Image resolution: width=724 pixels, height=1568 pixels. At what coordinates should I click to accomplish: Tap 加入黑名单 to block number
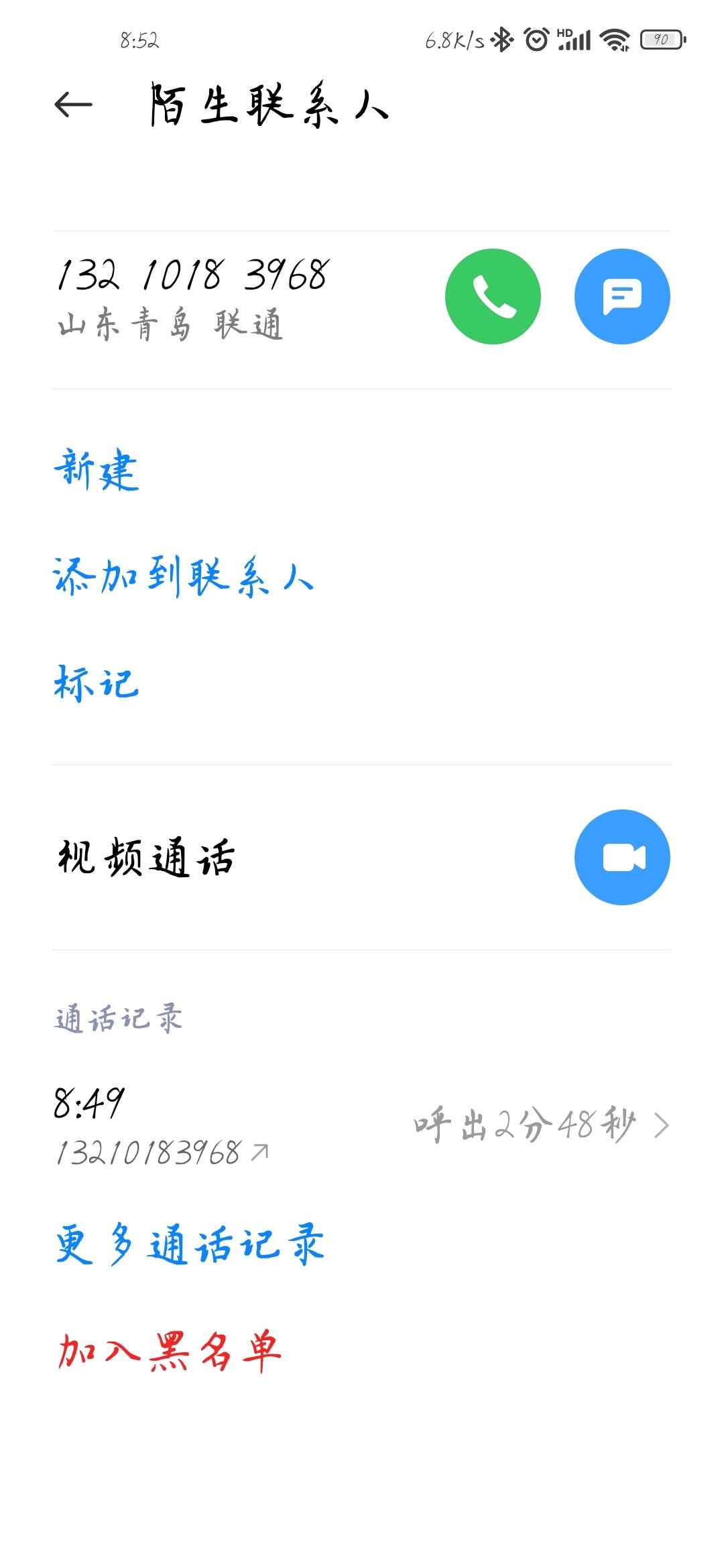[x=169, y=1351]
